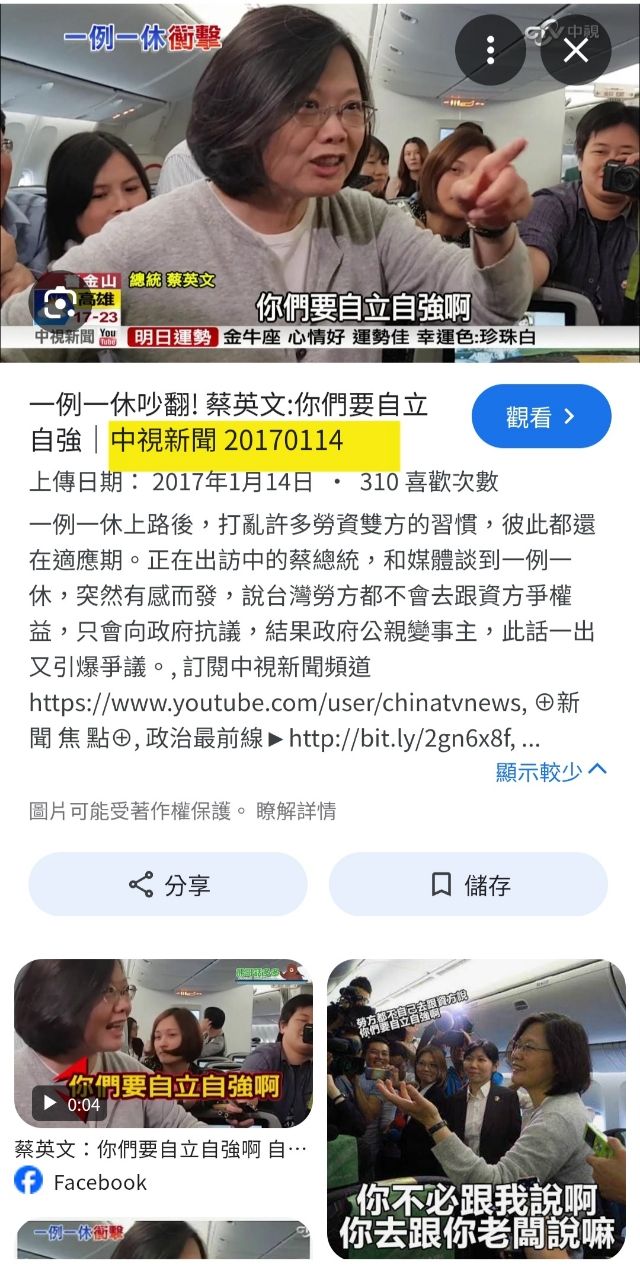
Task: Collapse description with 顯示較少
Action: click(551, 770)
